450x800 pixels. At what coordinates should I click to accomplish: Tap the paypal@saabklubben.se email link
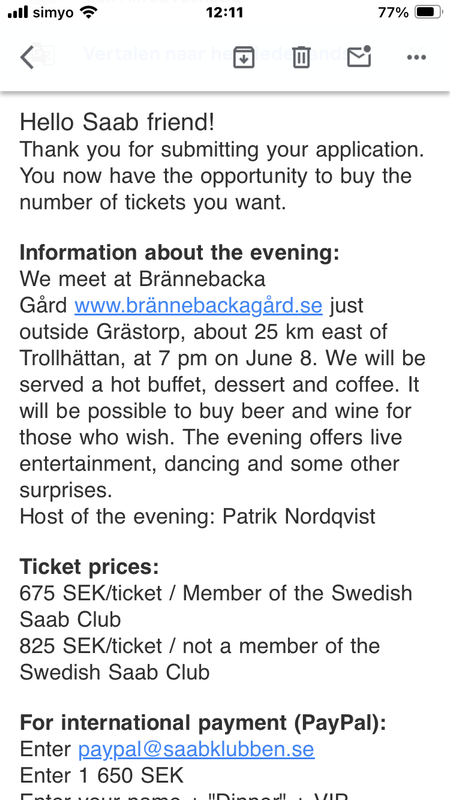(x=196, y=749)
